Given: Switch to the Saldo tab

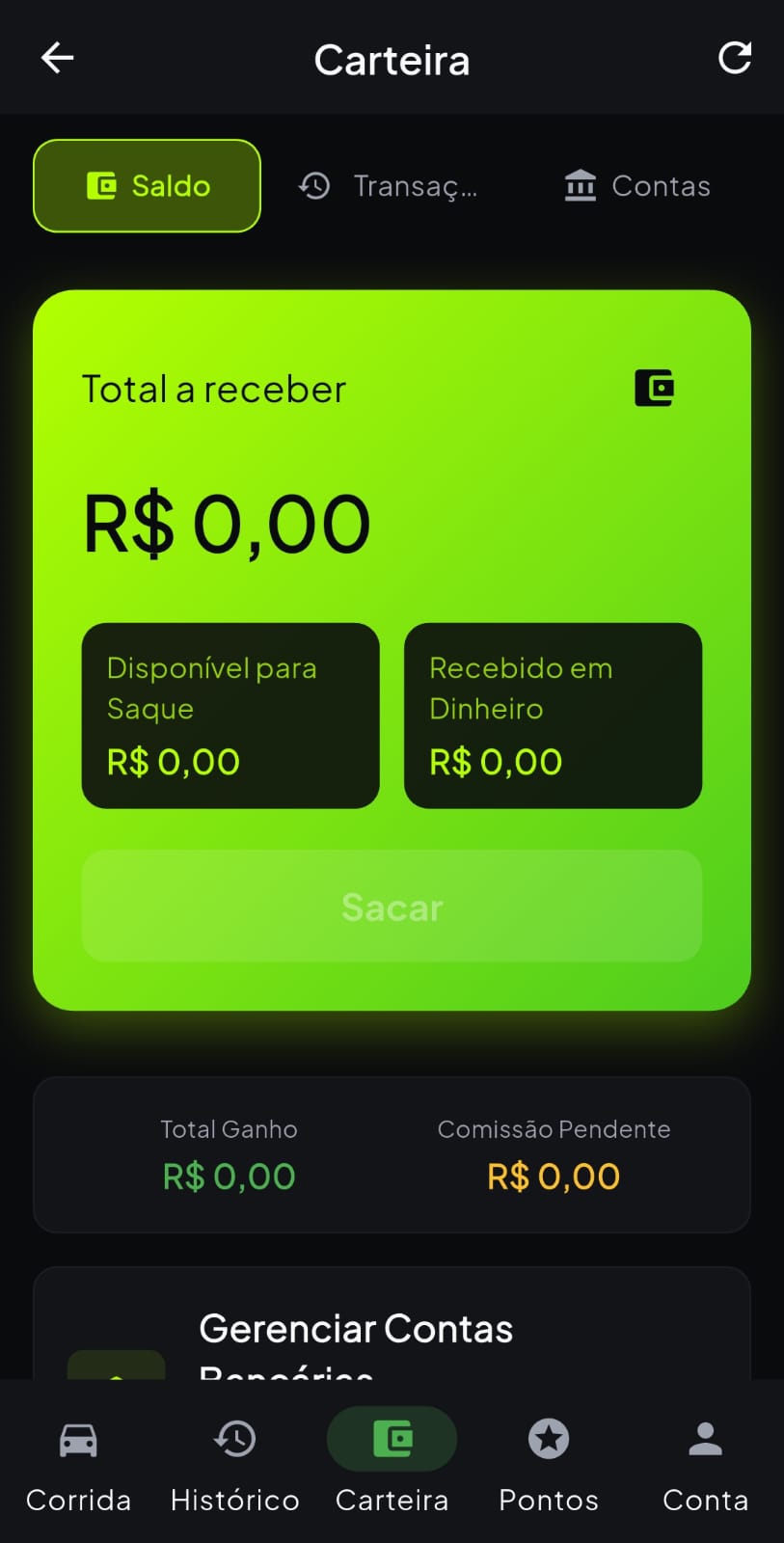Looking at the screenshot, I should (147, 185).
